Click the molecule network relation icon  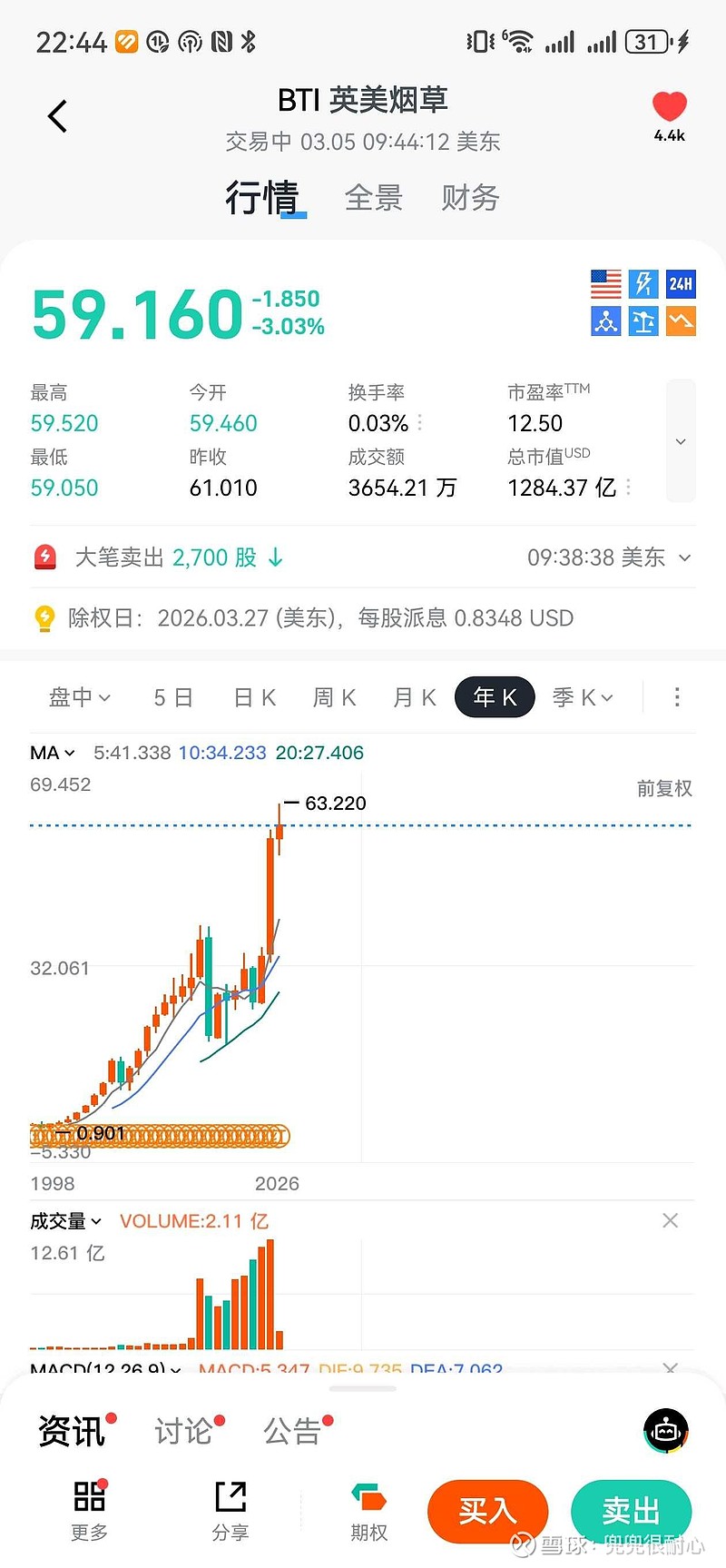click(605, 321)
